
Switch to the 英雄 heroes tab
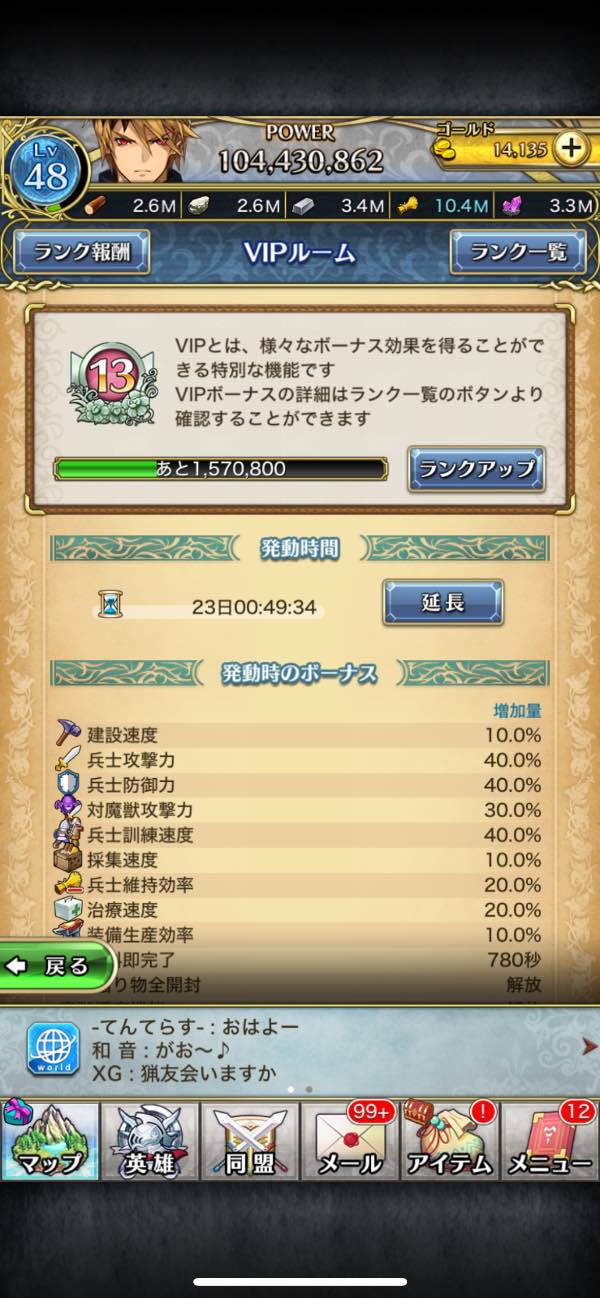pos(150,1142)
